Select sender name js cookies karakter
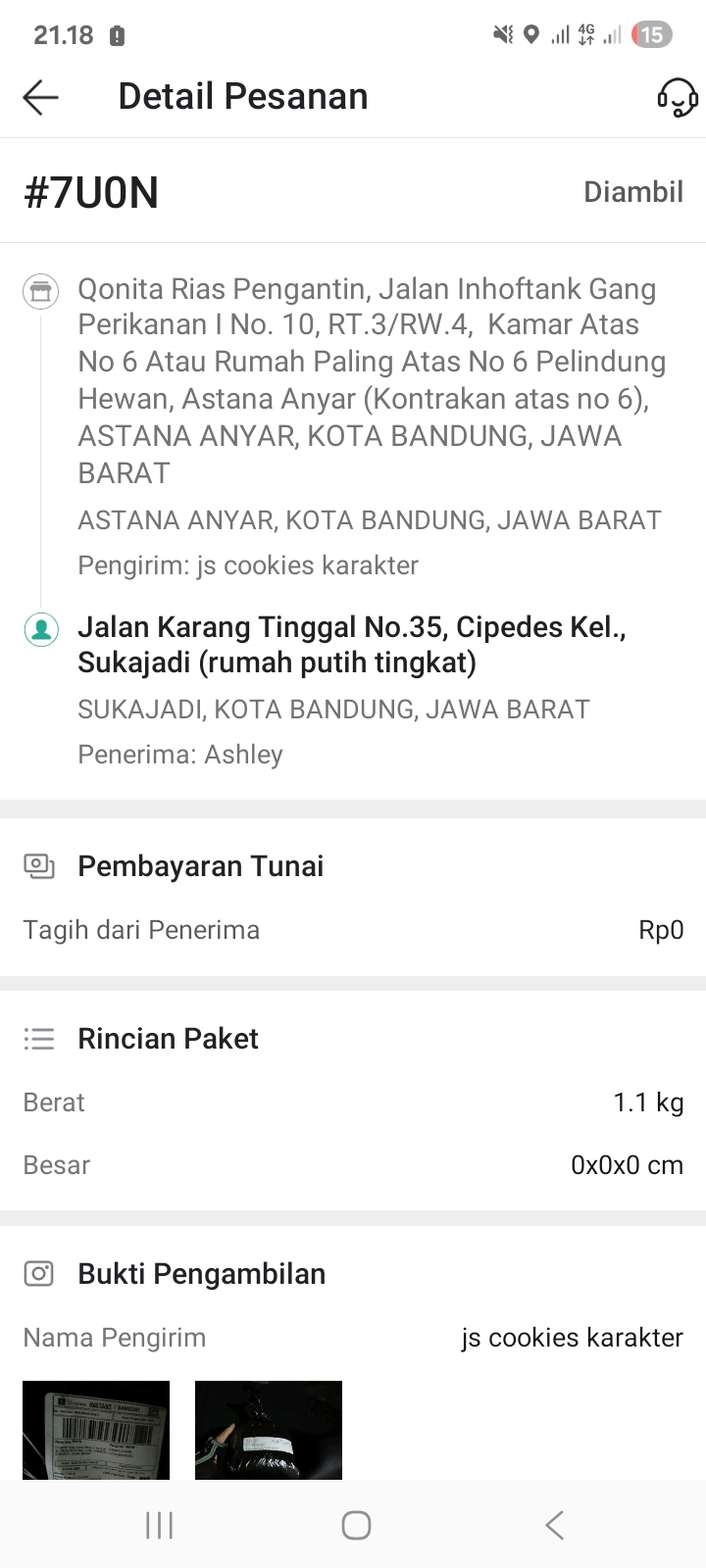 (247, 565)
